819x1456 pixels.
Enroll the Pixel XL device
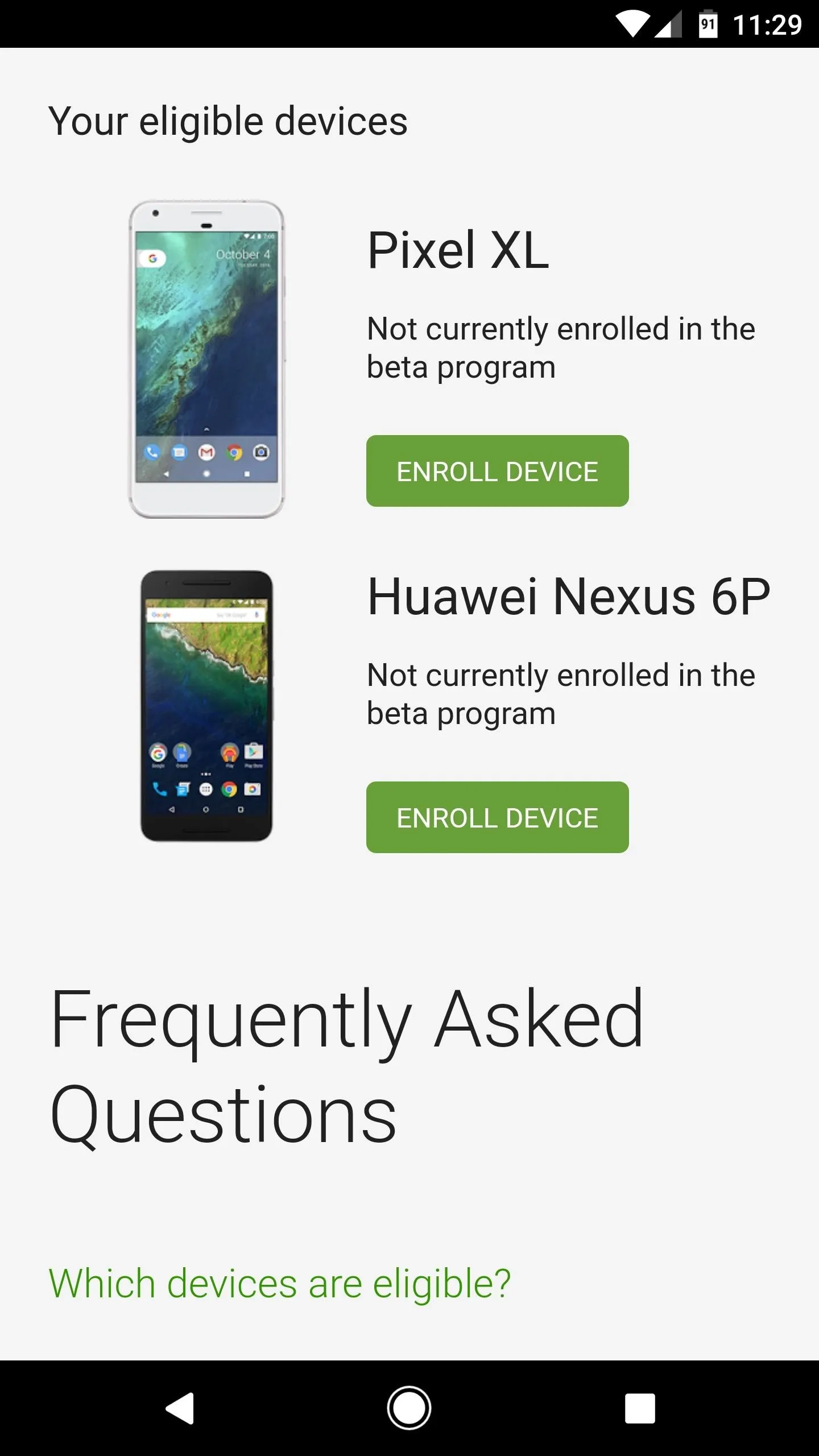coord(497,471)
